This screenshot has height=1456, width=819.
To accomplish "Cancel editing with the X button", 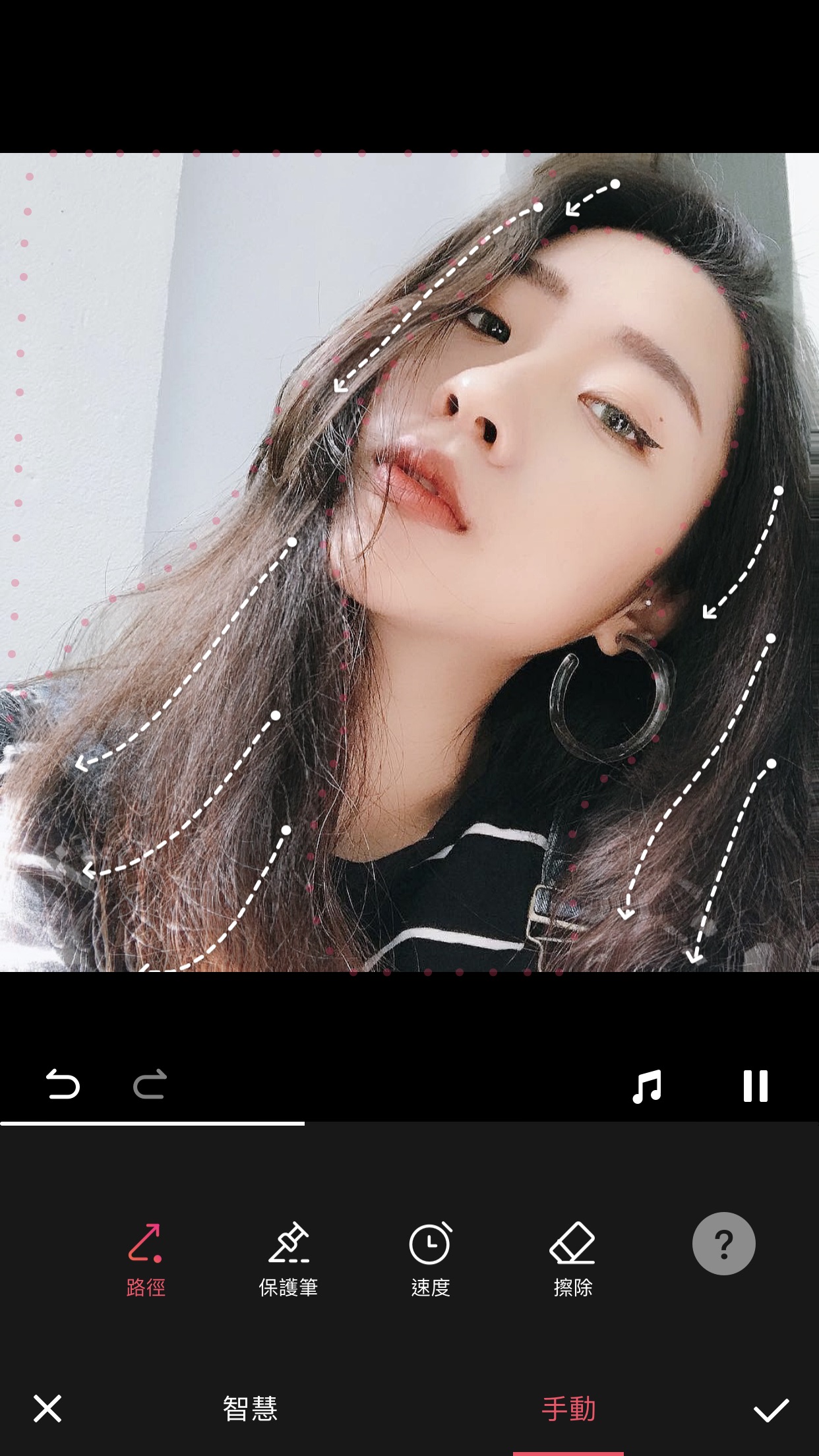I will tap(47, 1409).
